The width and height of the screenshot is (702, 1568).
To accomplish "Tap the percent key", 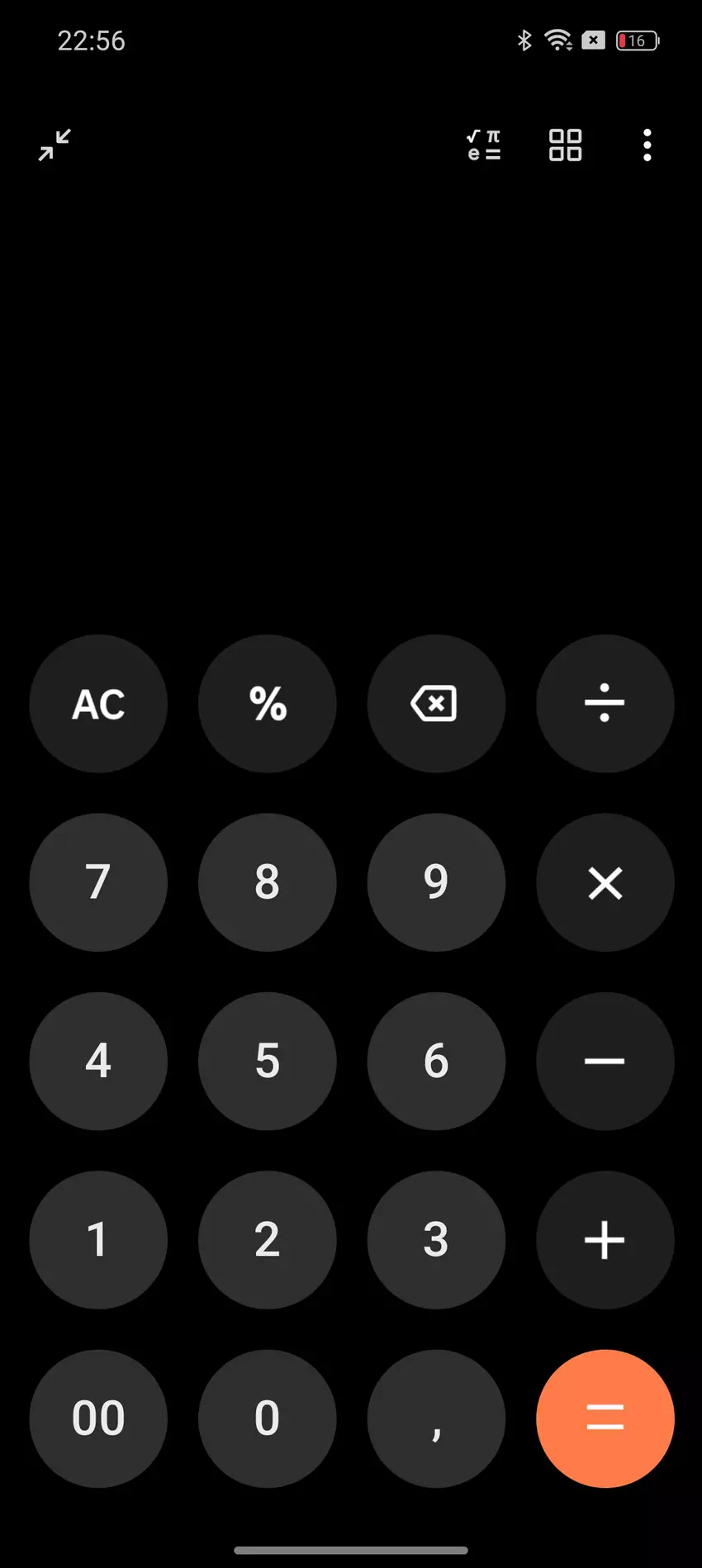I will pos(268,704).
